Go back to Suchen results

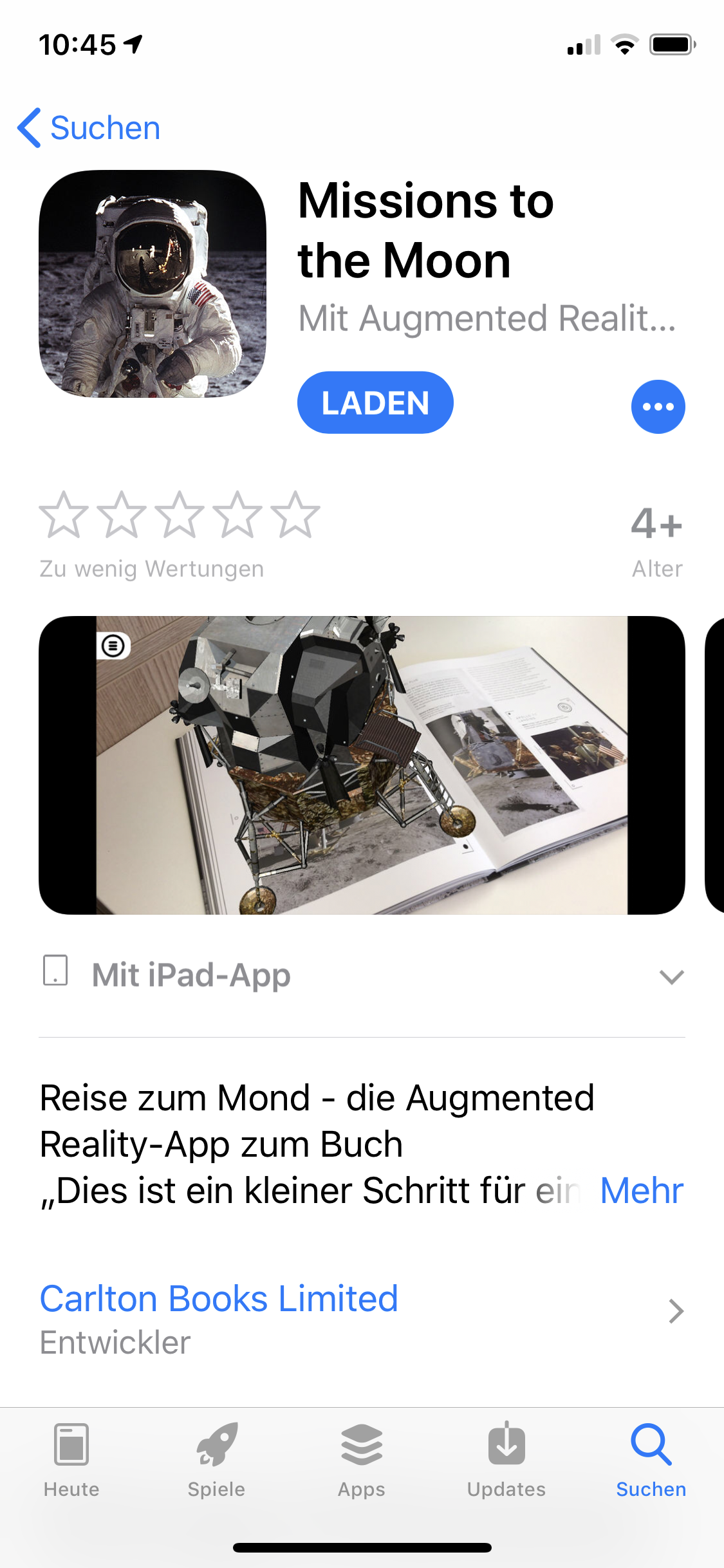89,128
